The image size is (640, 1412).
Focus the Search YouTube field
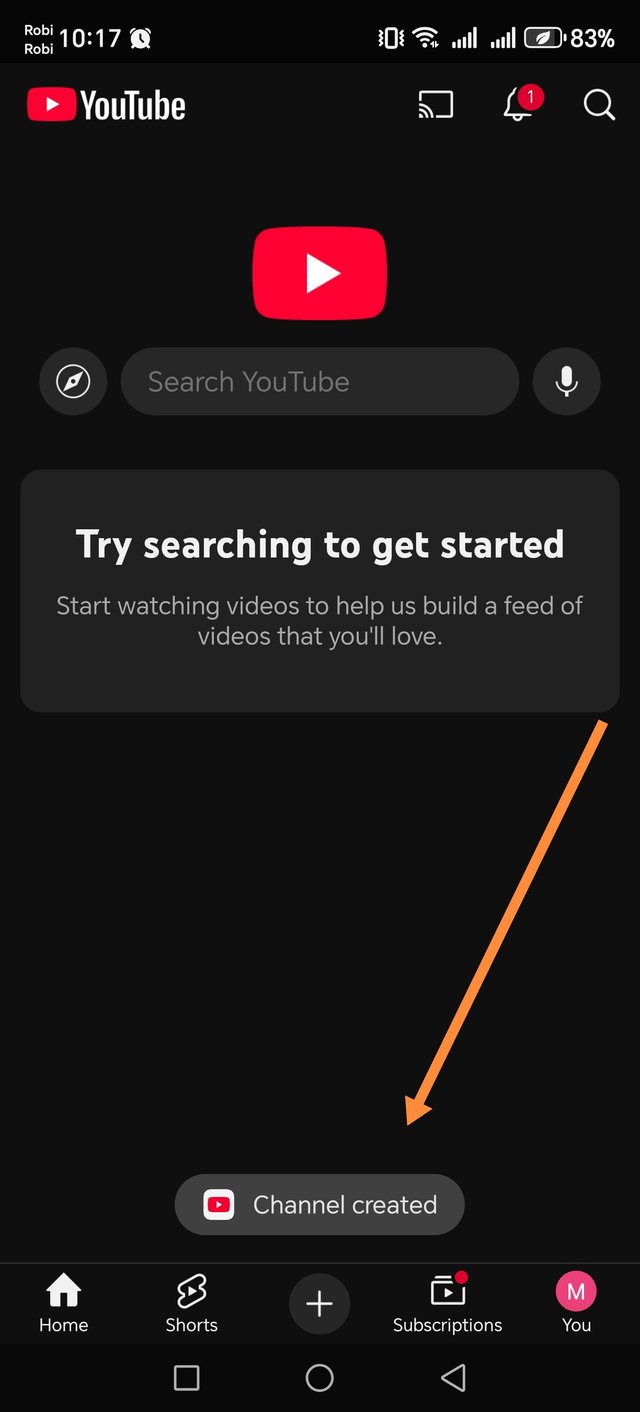(x=320, y=381)
